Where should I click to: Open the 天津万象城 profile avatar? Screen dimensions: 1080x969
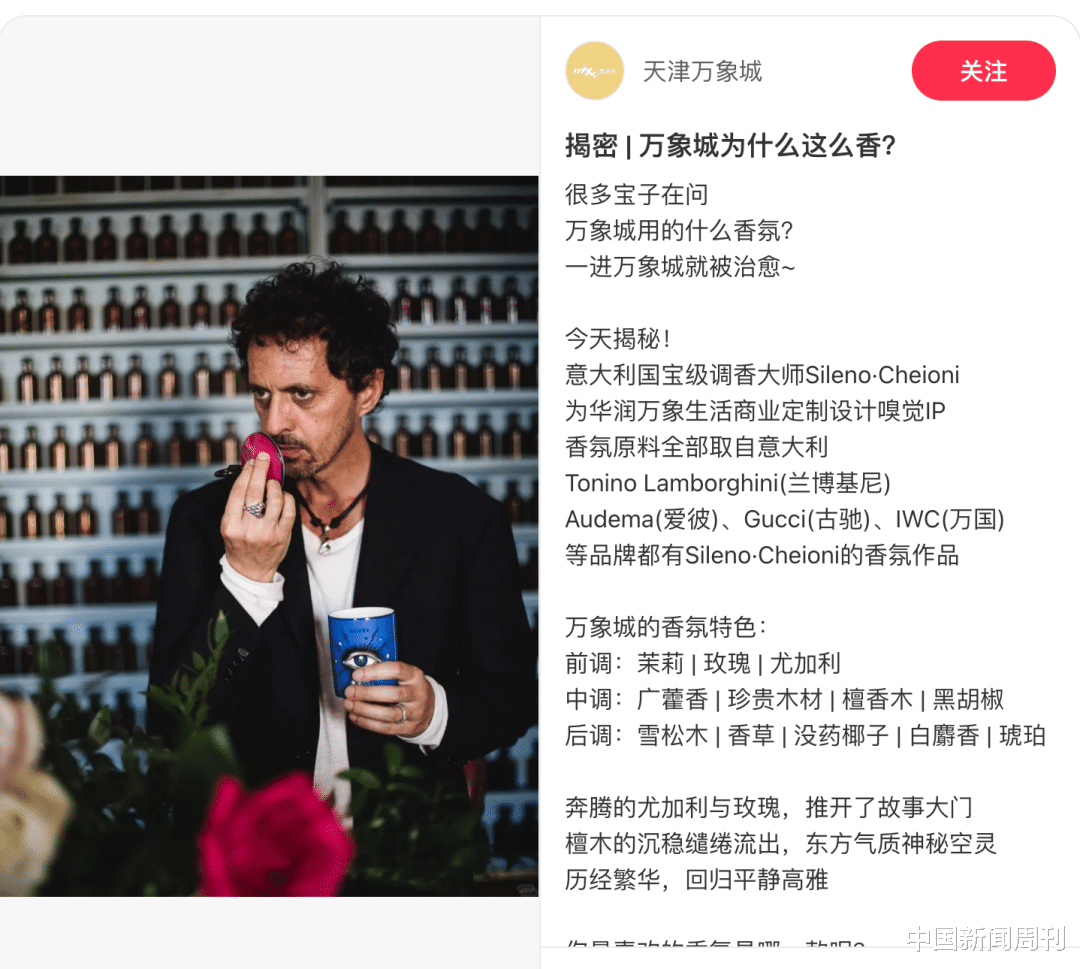[595, 71]
